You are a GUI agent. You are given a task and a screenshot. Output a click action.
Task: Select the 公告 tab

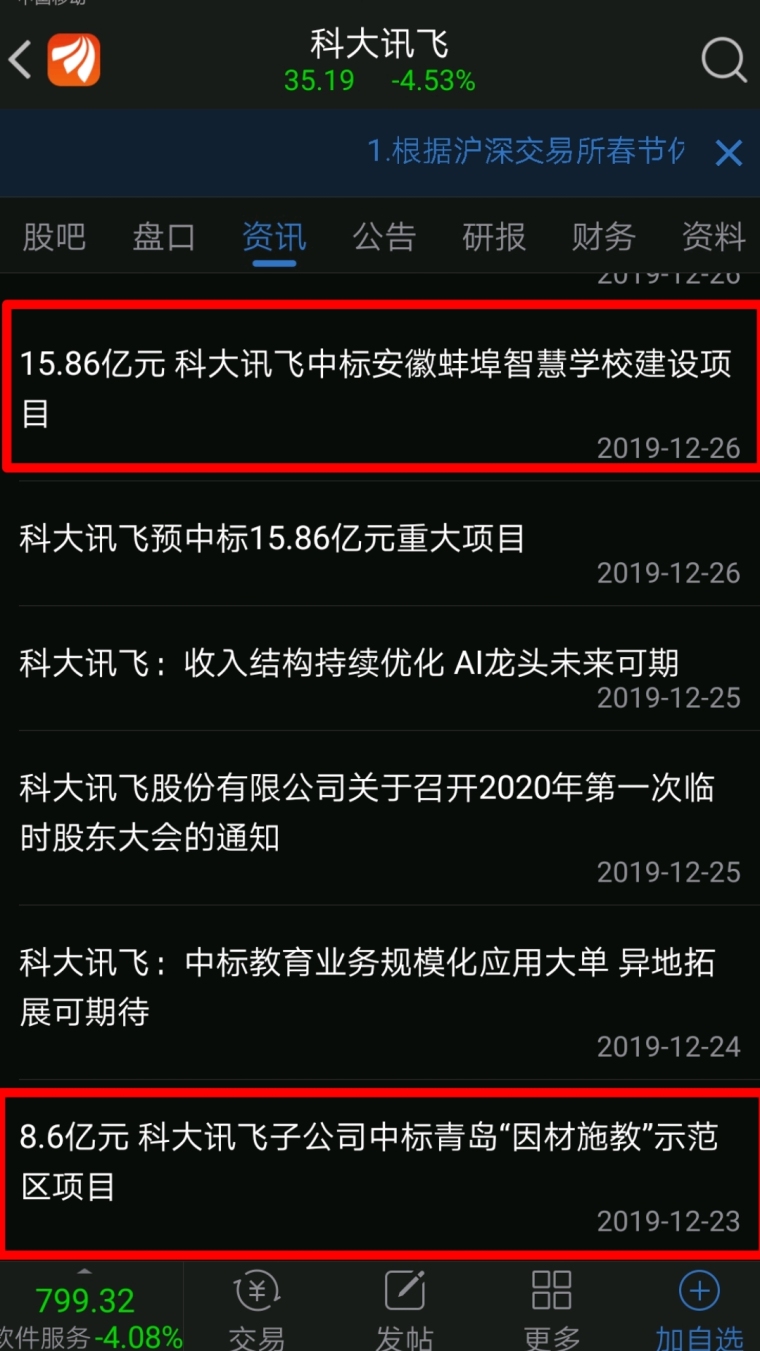[384, 238]
